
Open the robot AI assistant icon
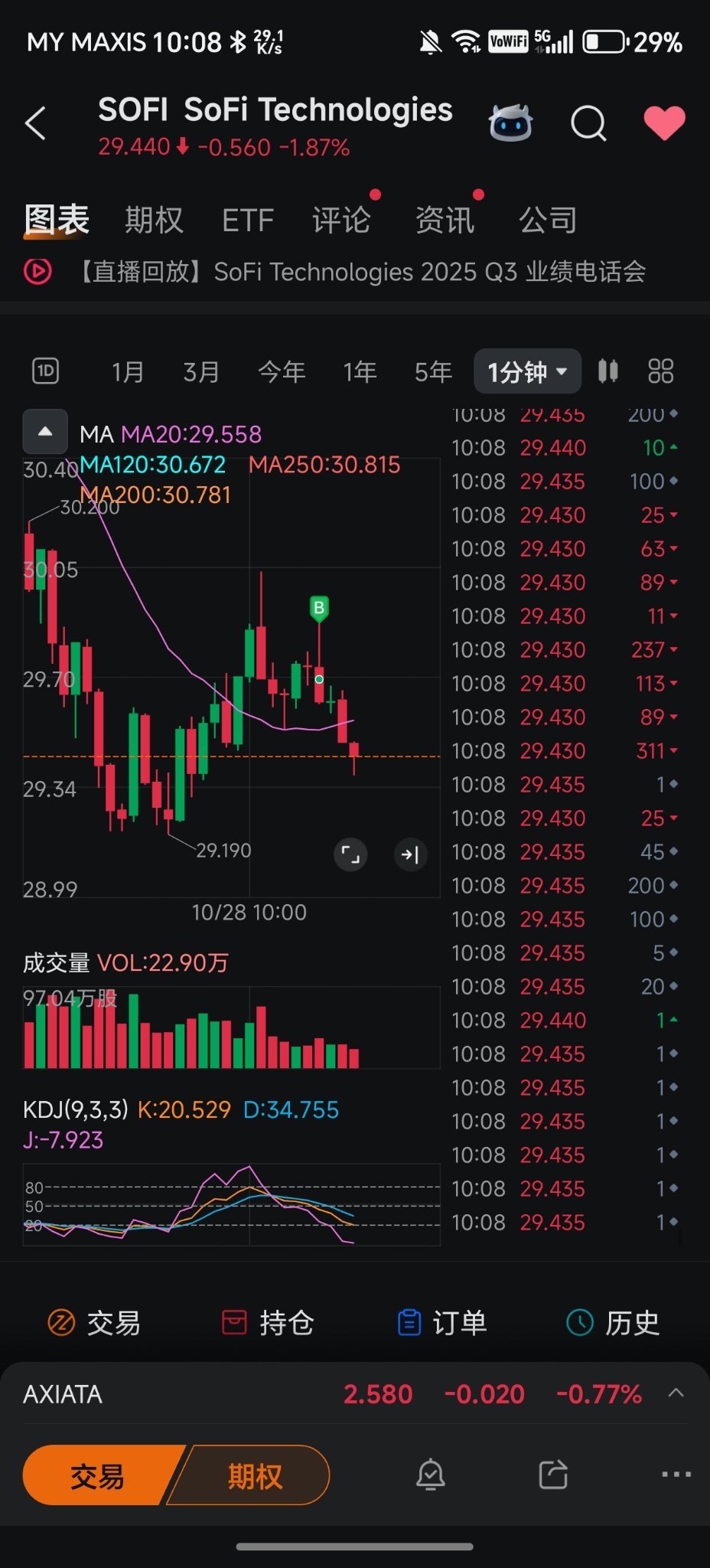(x=510, y=122)
